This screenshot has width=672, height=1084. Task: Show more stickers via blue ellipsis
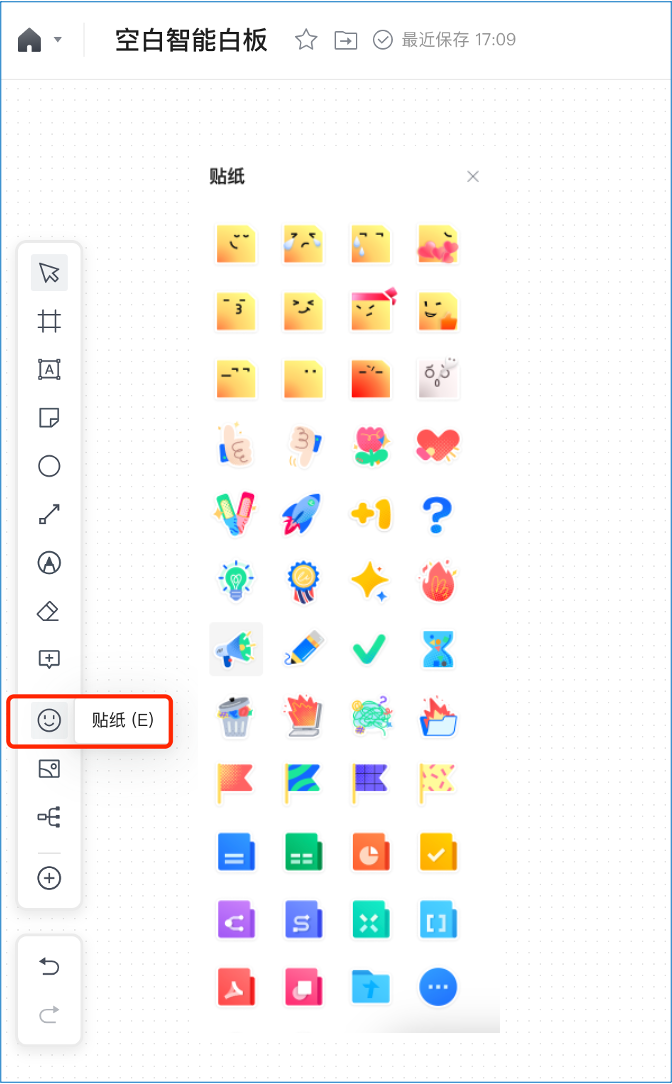[x=437, y=986]
